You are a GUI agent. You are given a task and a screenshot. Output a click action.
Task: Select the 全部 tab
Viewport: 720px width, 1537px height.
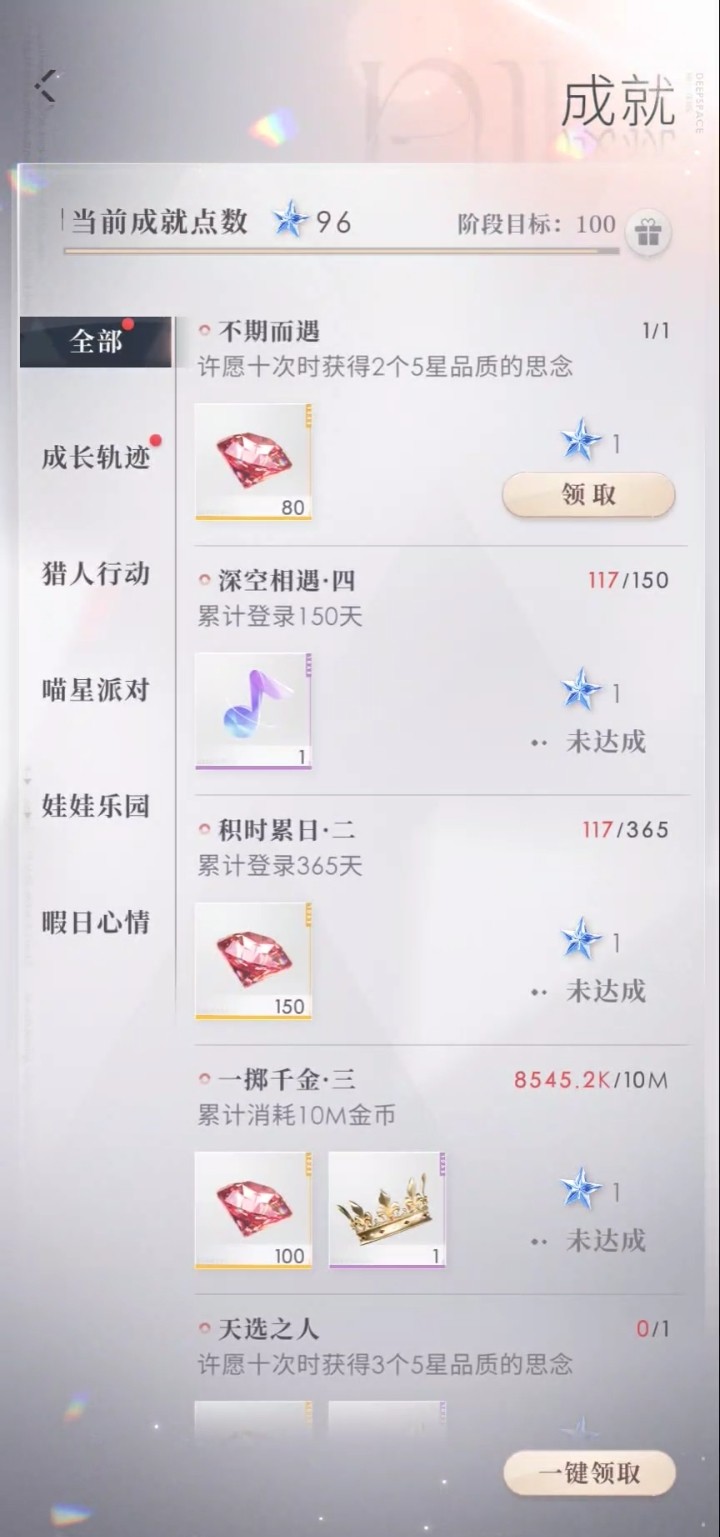[95, 342]
